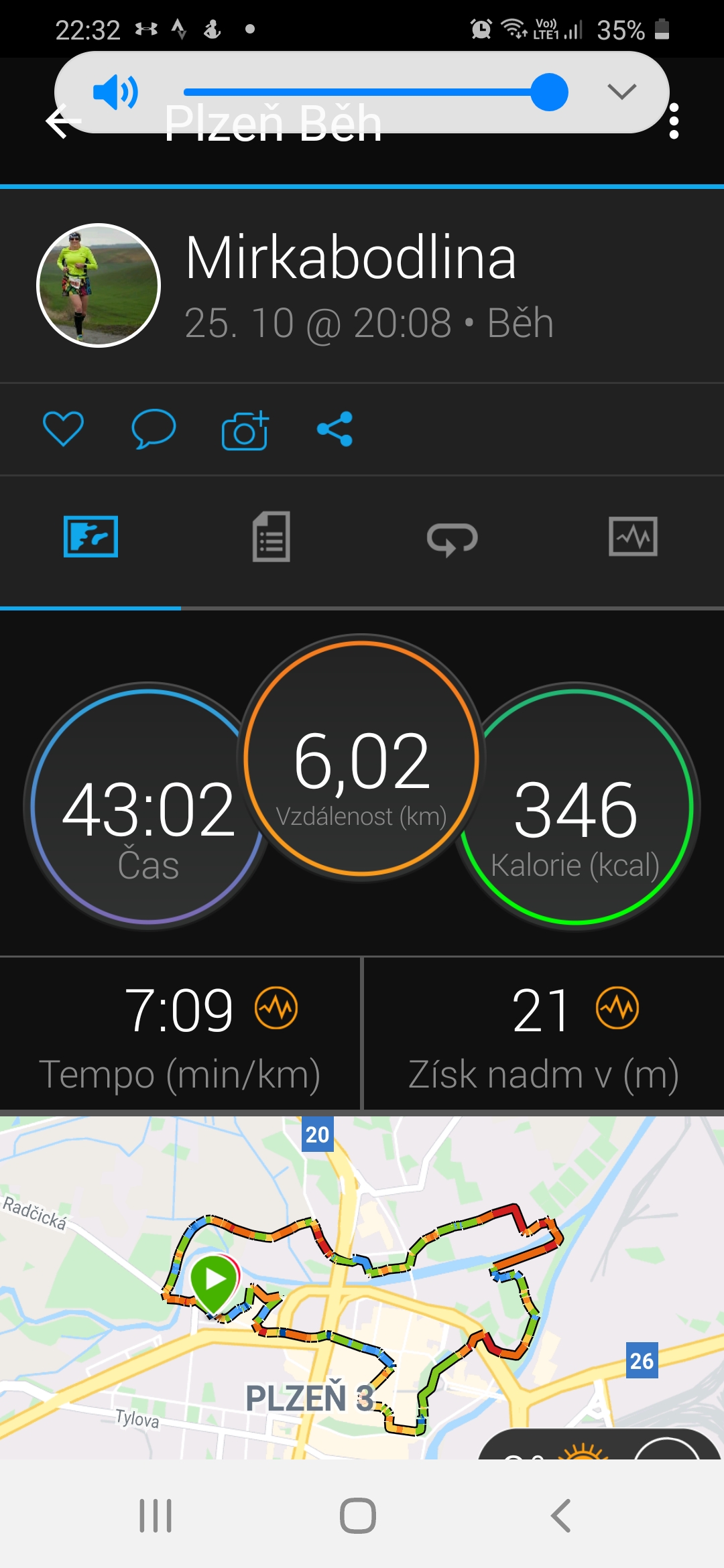The image size is (724, 1568).
Task: Comment on the activity
Action: [154, 429]
